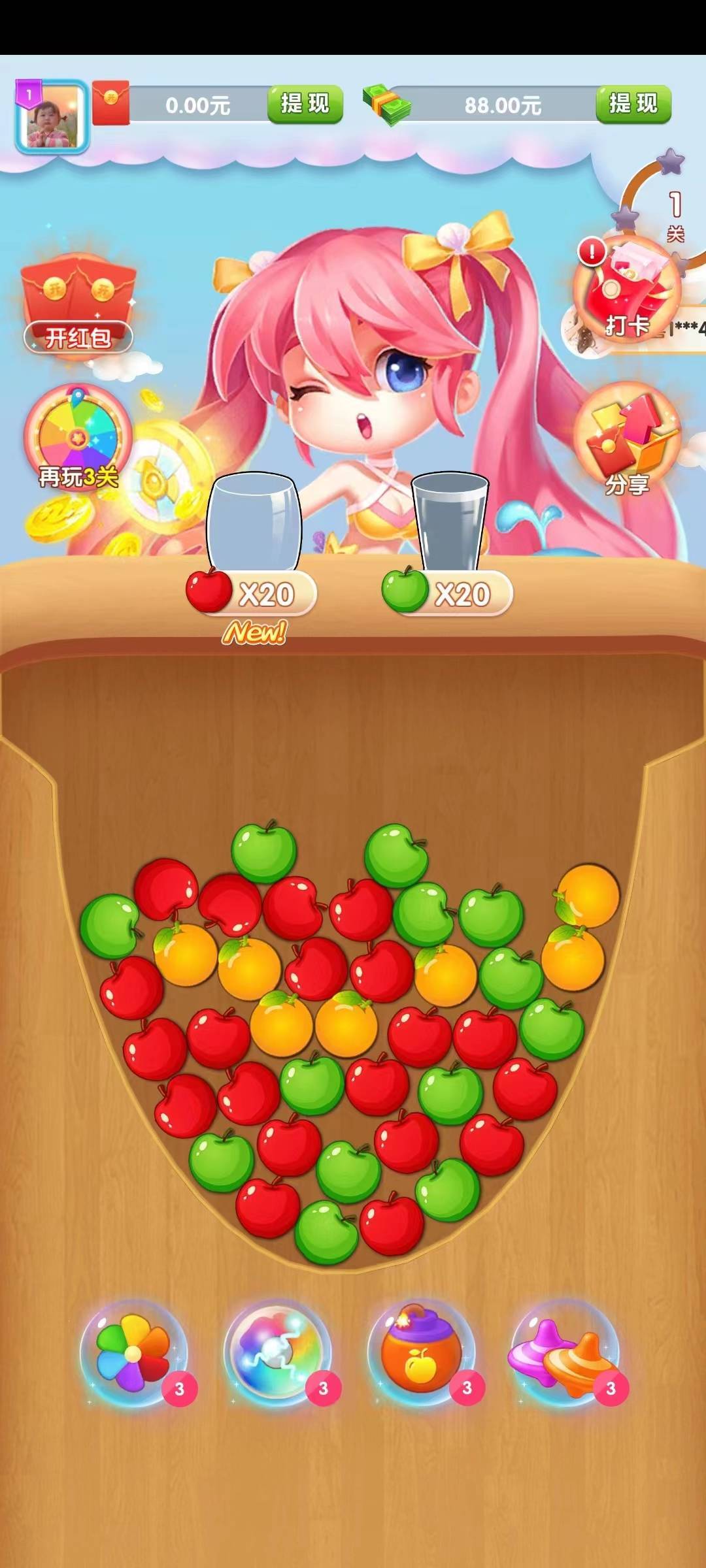Use the lightning swirl ball booster
The width and height of the screenshot is (706, 1568).
[278, 1352]
